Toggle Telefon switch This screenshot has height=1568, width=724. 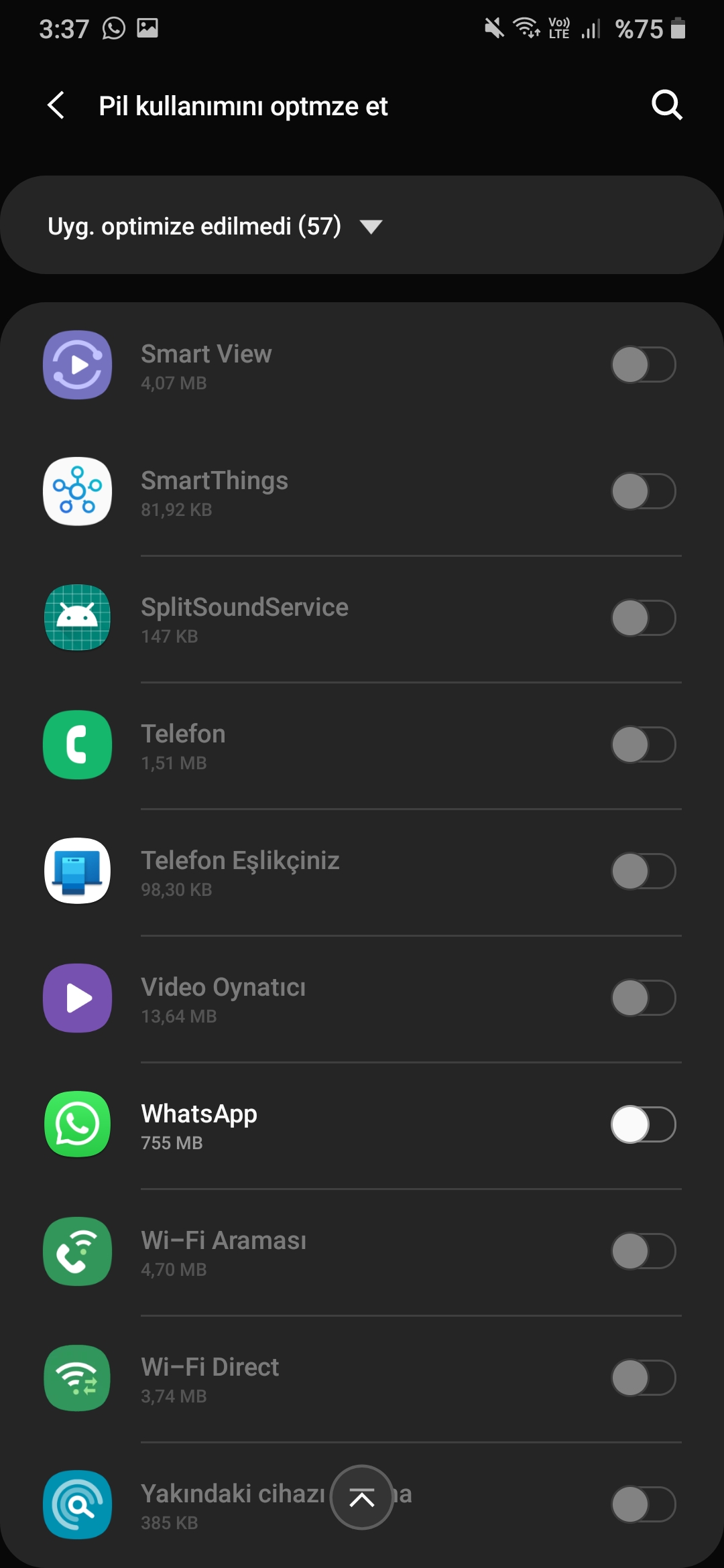click(644, 744)
